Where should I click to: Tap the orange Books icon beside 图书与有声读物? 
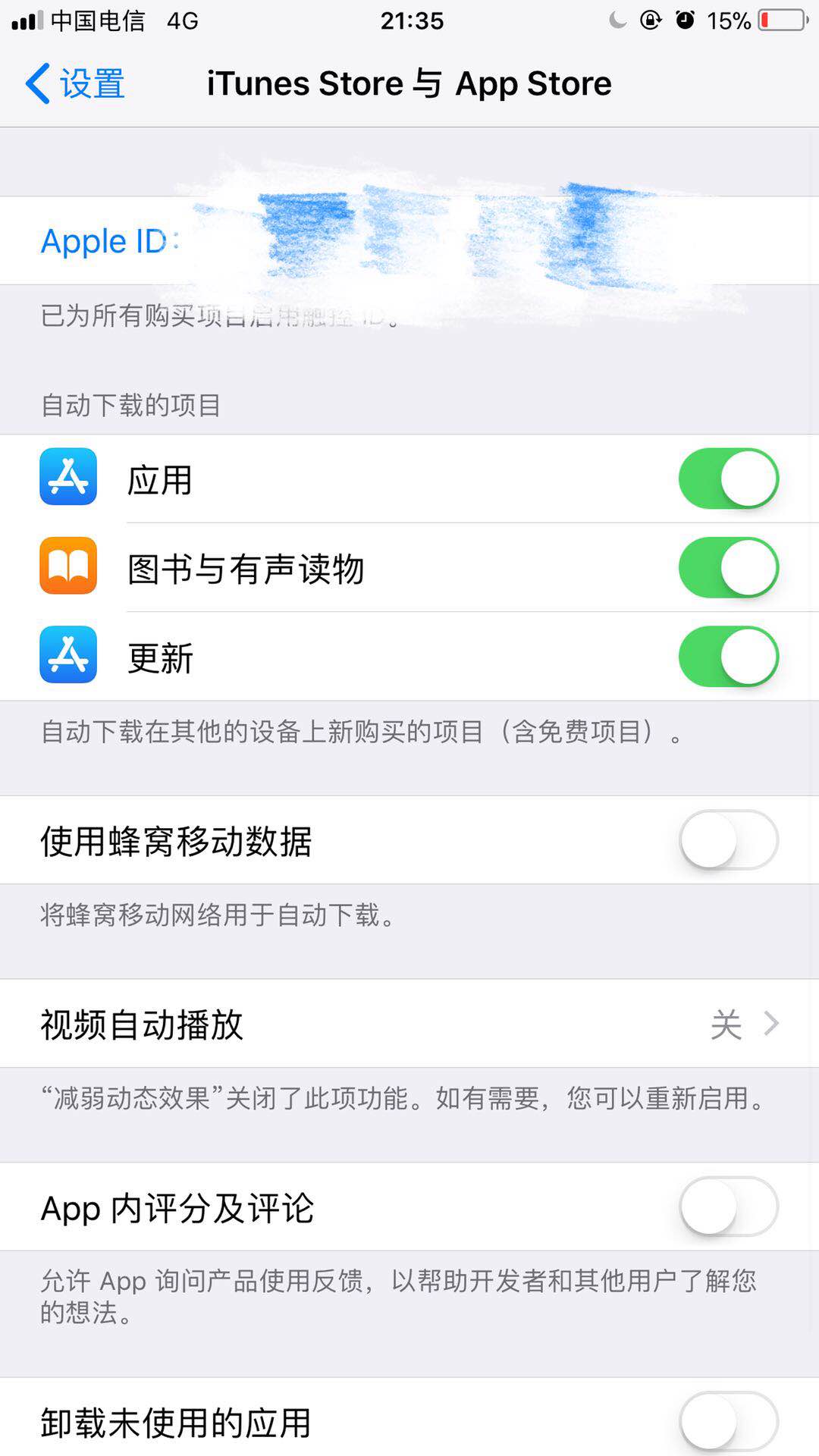pos(67,568)
